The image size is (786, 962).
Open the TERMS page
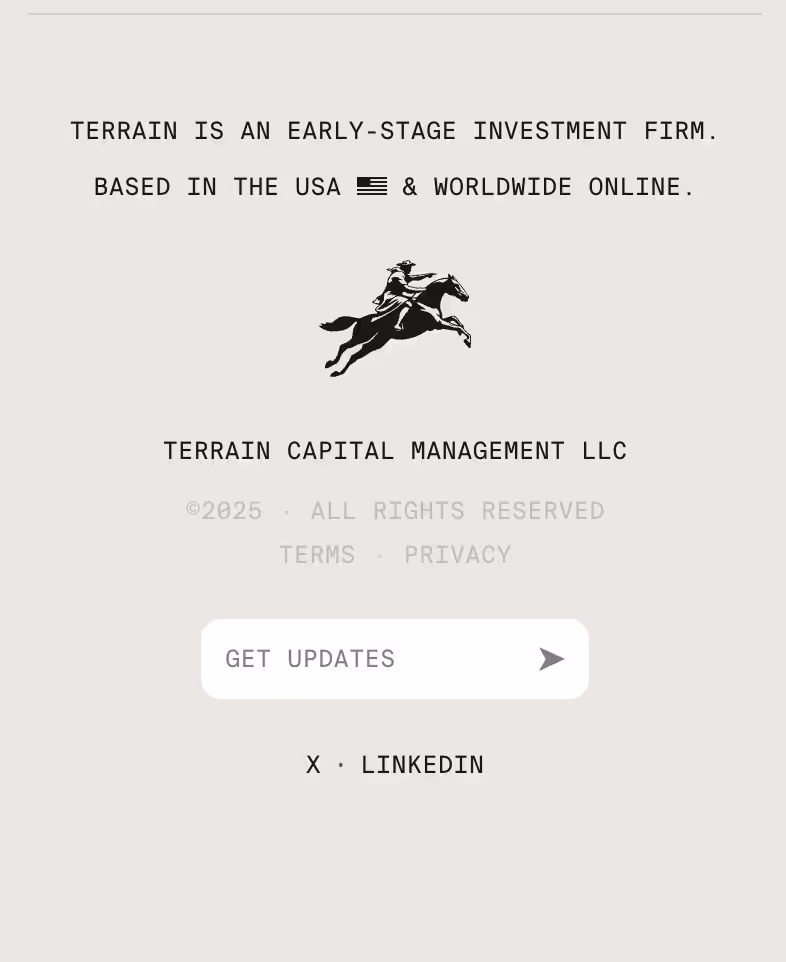tap(317, 554)
